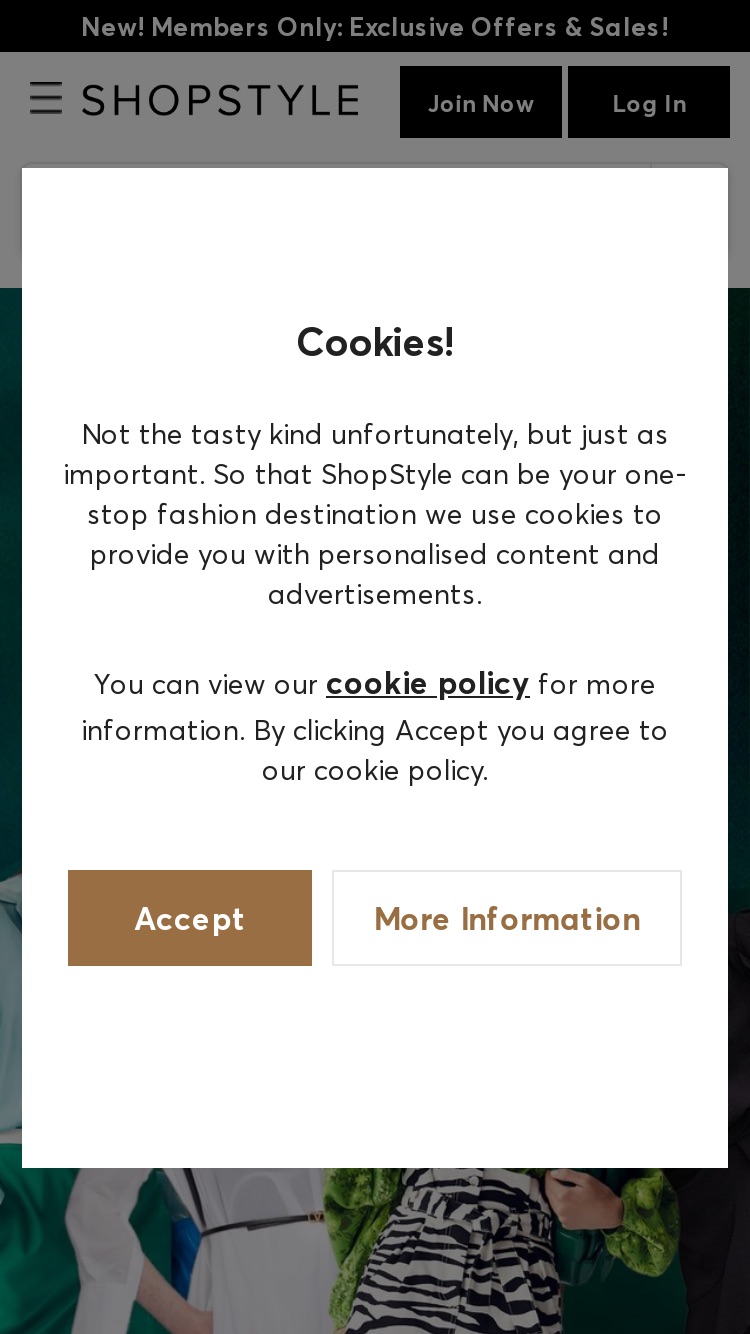Open More Information about cookies
Image resolution: width=750 pixels, height=1334 pixels.
pos(507,918)
